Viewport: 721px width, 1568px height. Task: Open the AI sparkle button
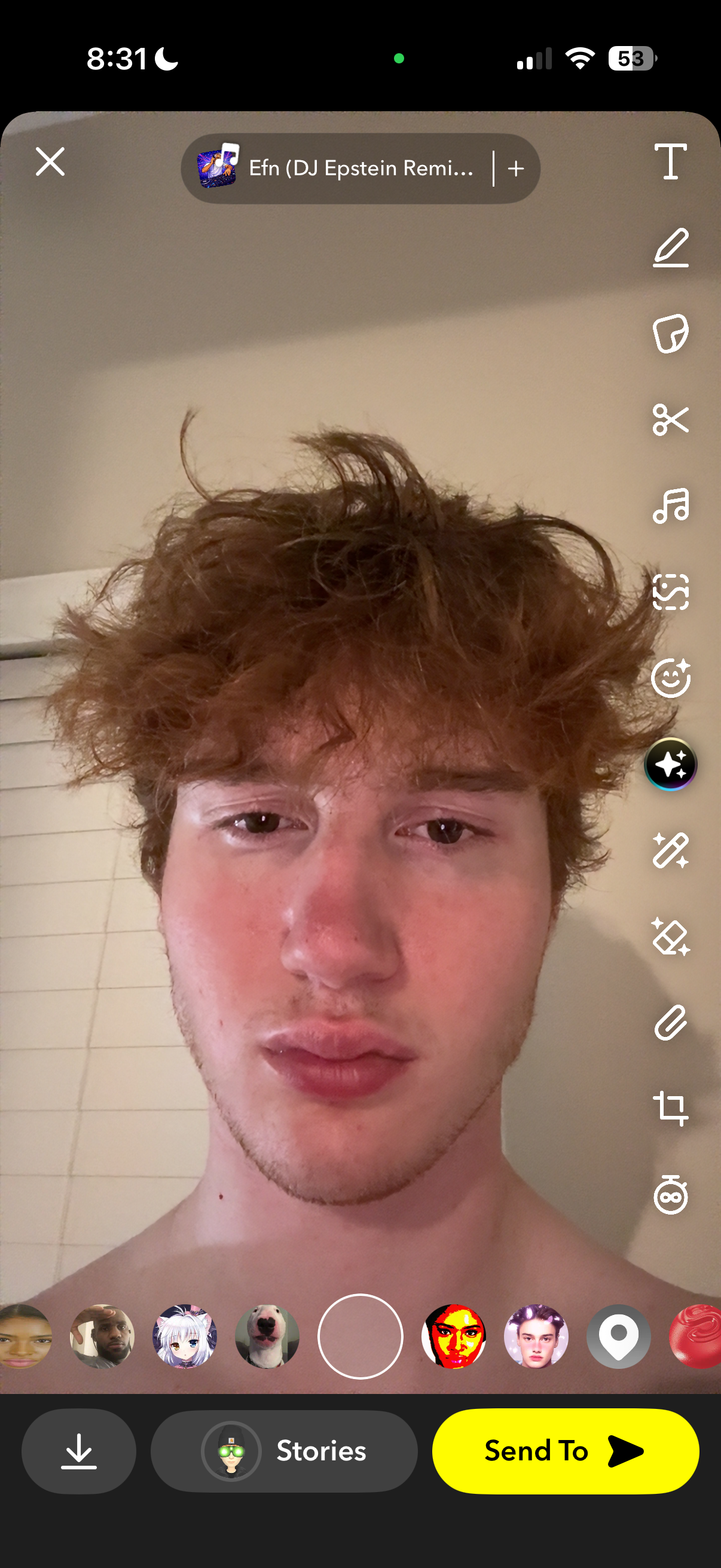[671, 764]
